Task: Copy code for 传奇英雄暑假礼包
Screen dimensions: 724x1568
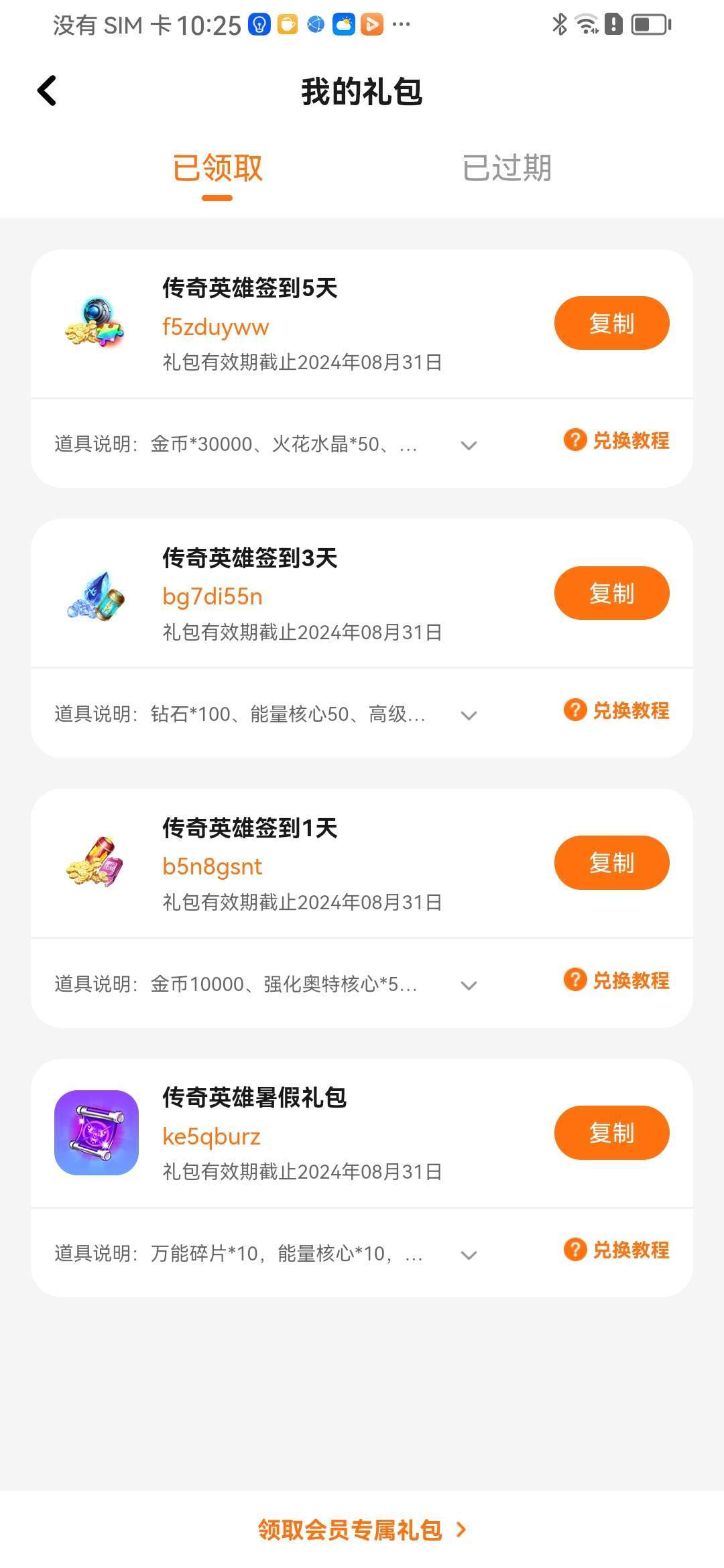Action: pos(611,1133)
